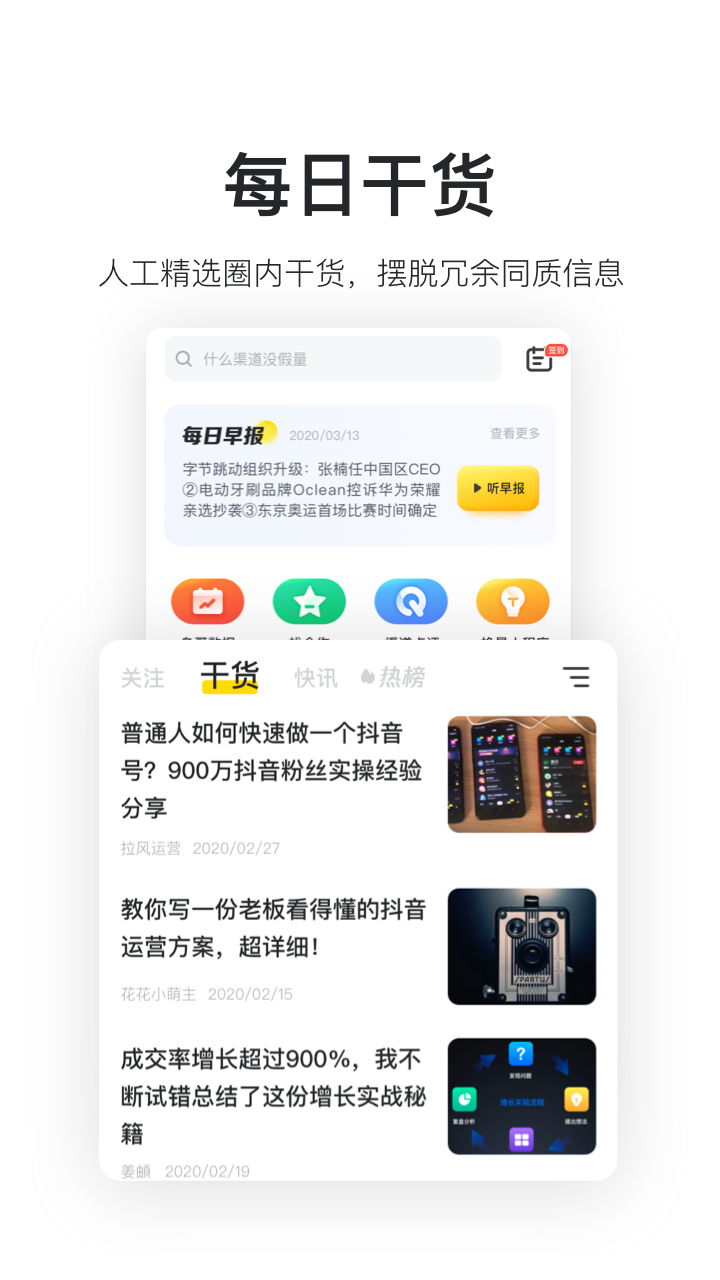Play the 听早报 morning briefing audio
The height and width of the screenshot is (1280, 720).
tap(498, 489)
